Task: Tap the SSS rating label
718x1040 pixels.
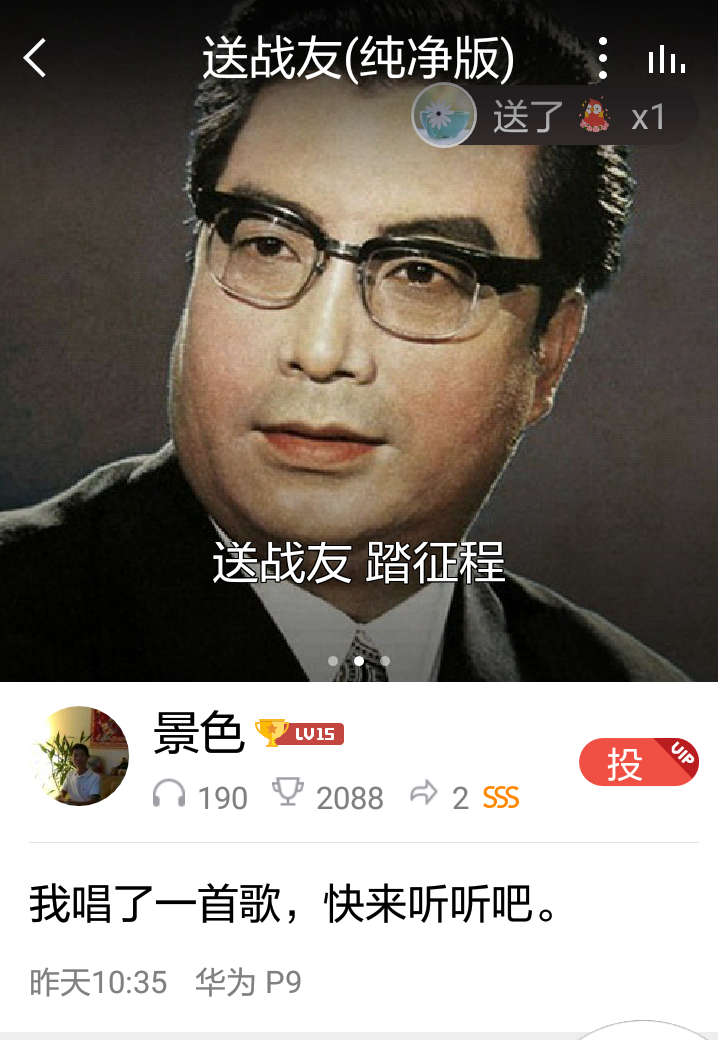Action: [x=500, y=798]
